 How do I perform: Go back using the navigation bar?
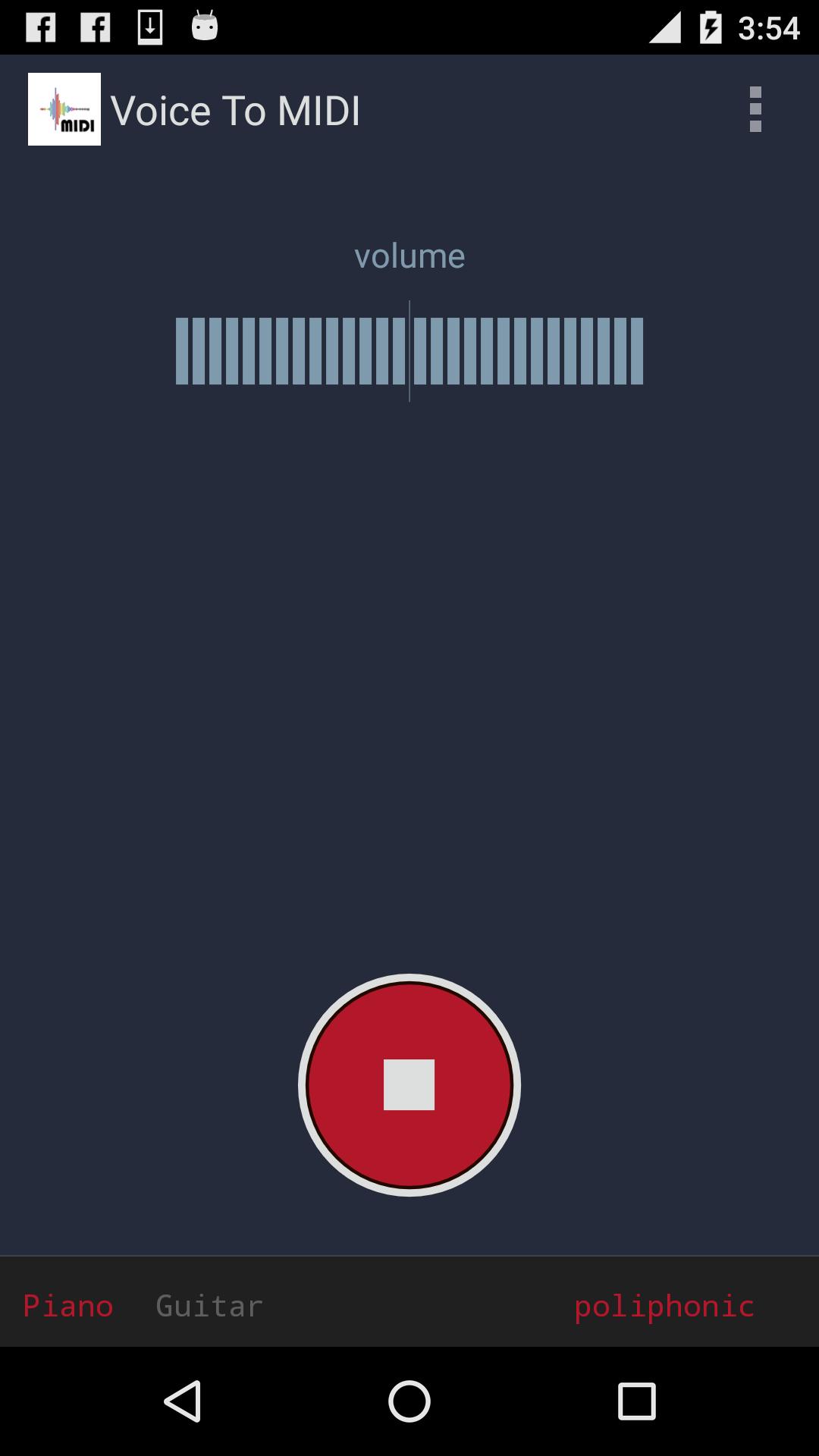click(x=182, y=1401)
